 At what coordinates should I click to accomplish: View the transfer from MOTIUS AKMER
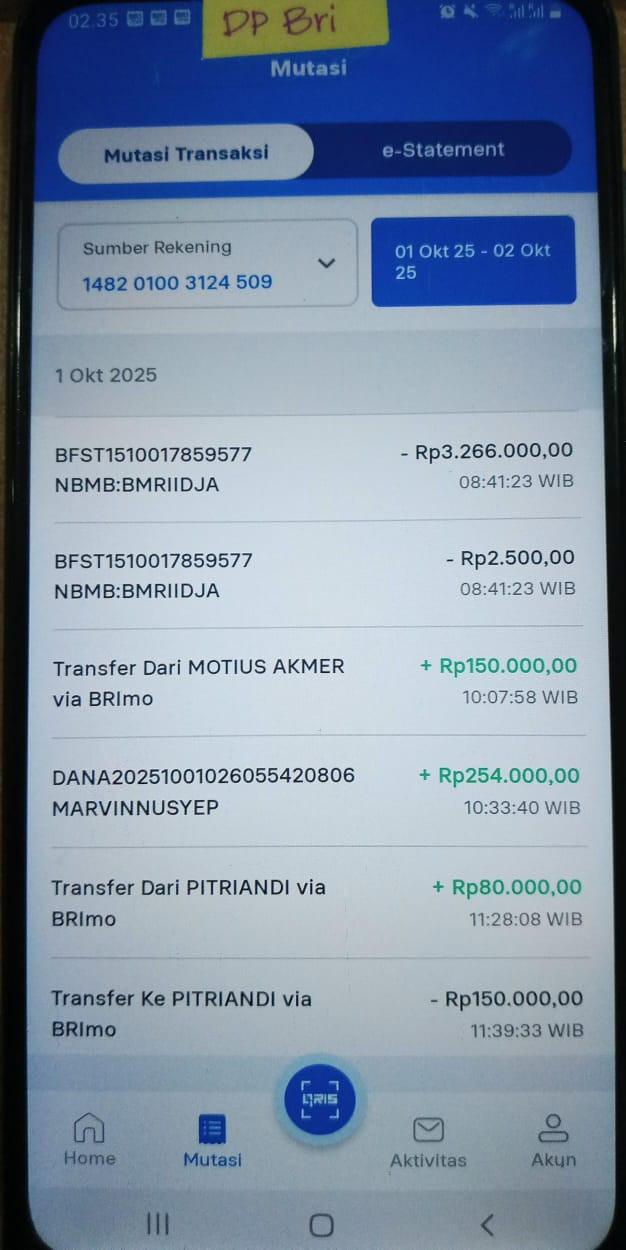point(315,682)
